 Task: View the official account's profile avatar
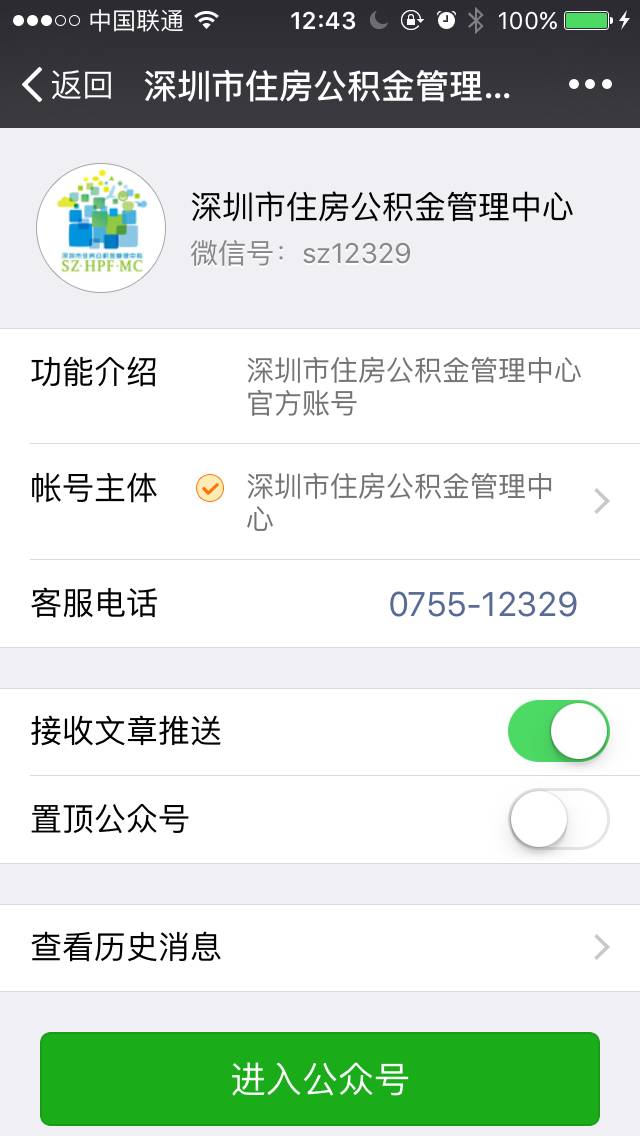click(x=100, y=228)
